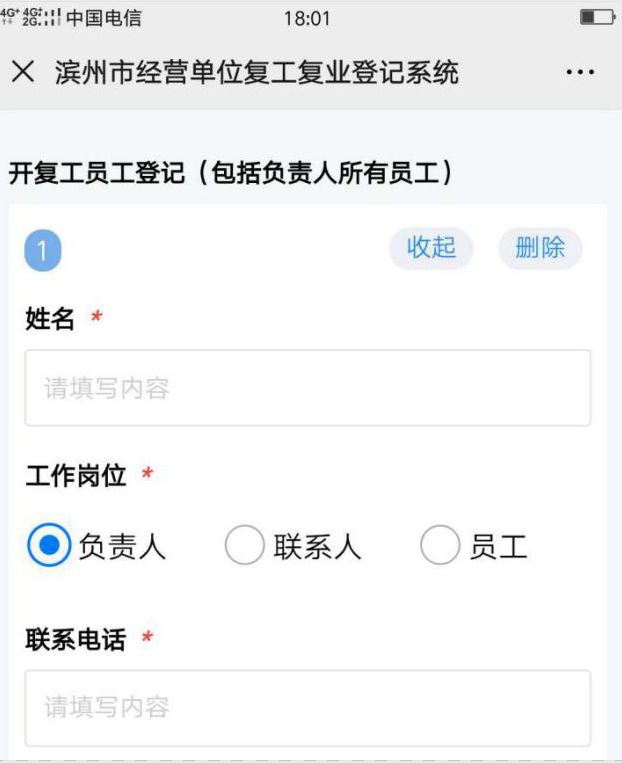Open the three-dot overflow menu

580,73
